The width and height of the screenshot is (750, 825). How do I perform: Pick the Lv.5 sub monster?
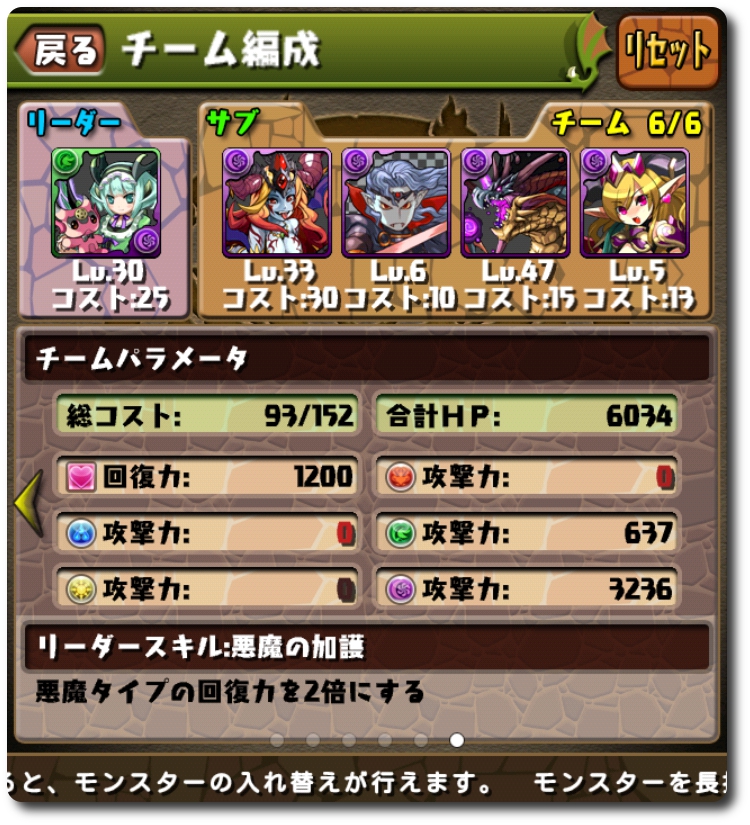pyautogui.click(x=634, y=203)
